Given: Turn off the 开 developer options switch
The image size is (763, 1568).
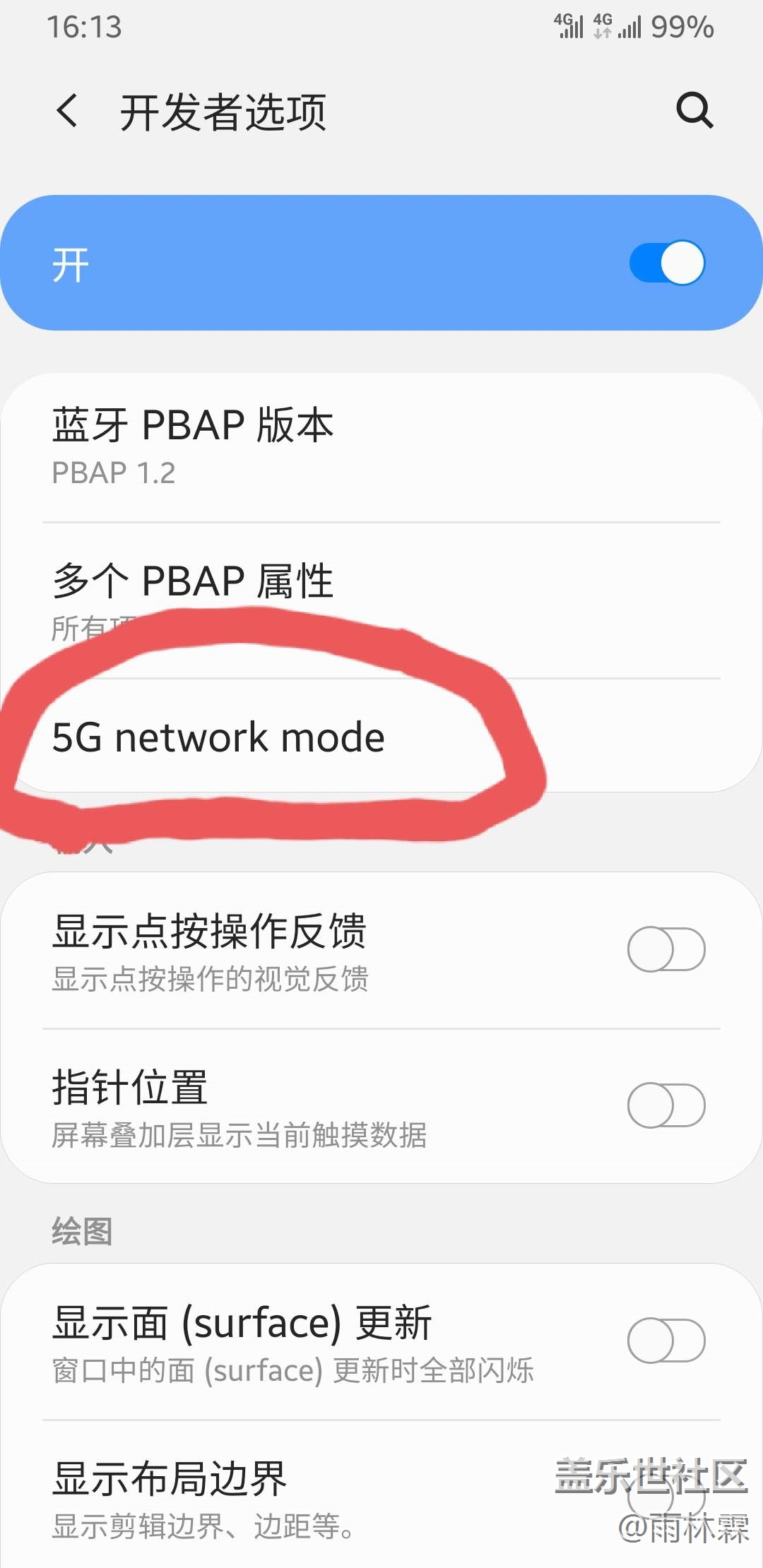Looking at the screenshot, I should coord(666,263).
